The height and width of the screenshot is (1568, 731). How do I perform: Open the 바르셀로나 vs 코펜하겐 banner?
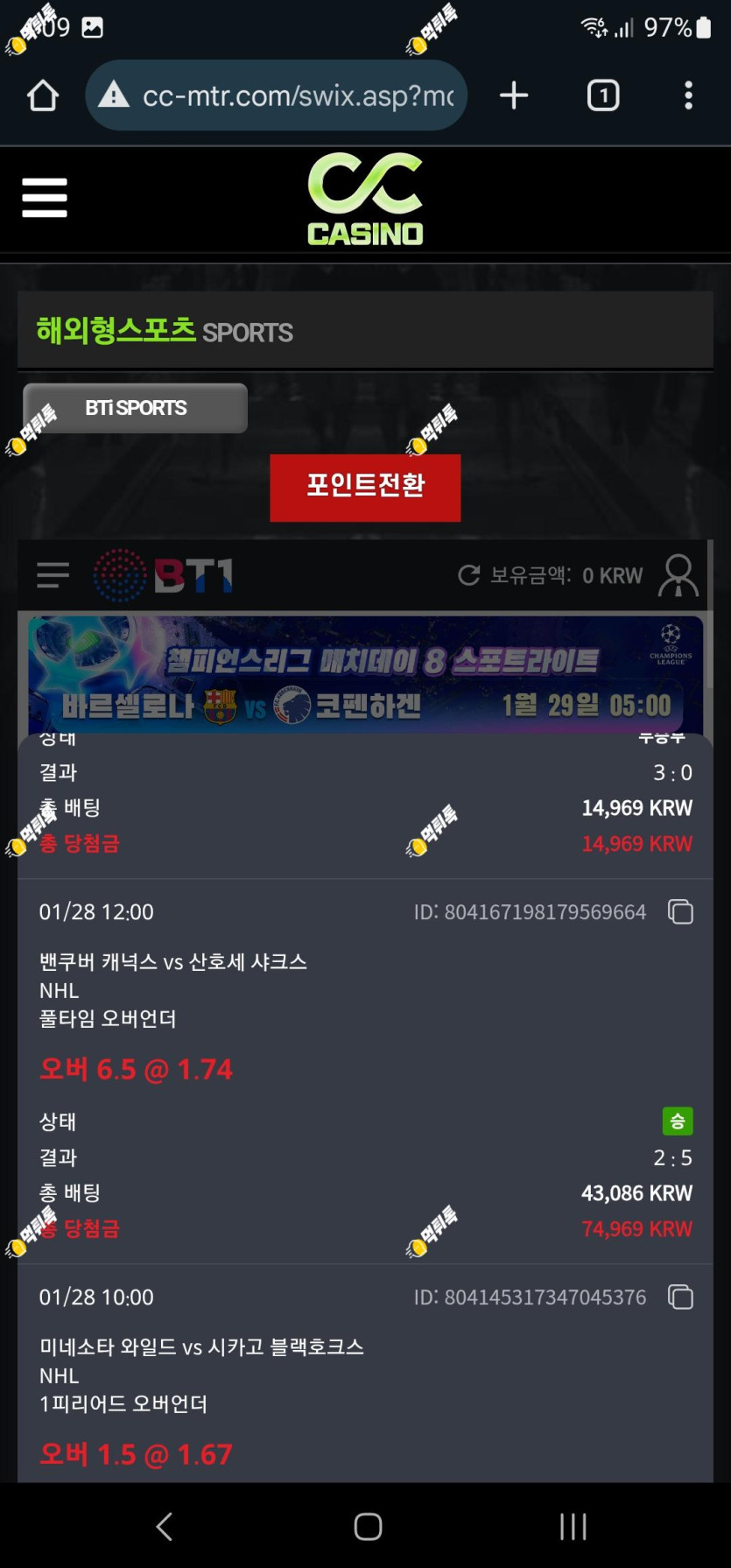(x=365, y=674)
